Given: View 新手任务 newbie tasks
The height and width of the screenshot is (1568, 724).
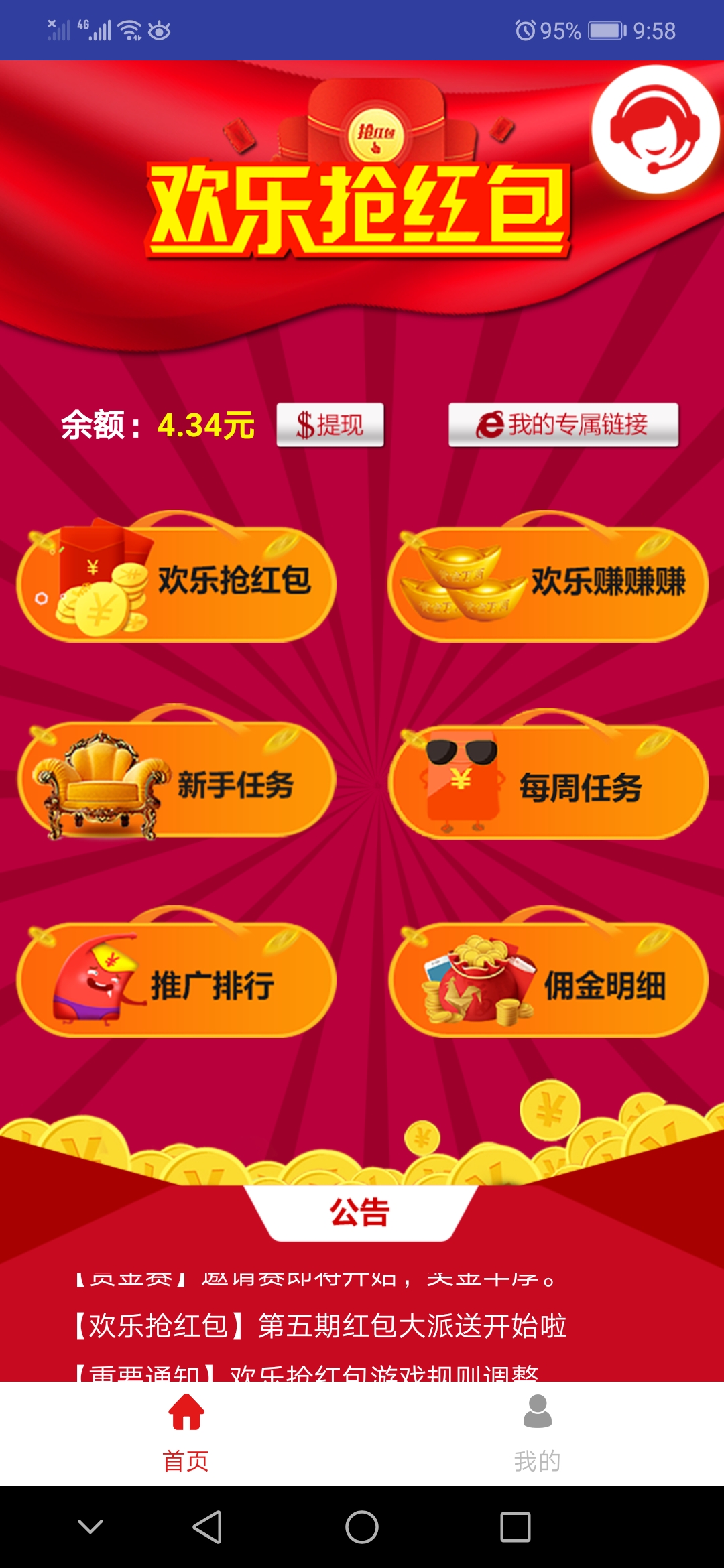Looking at the screenshot, I should click(177, 781).
